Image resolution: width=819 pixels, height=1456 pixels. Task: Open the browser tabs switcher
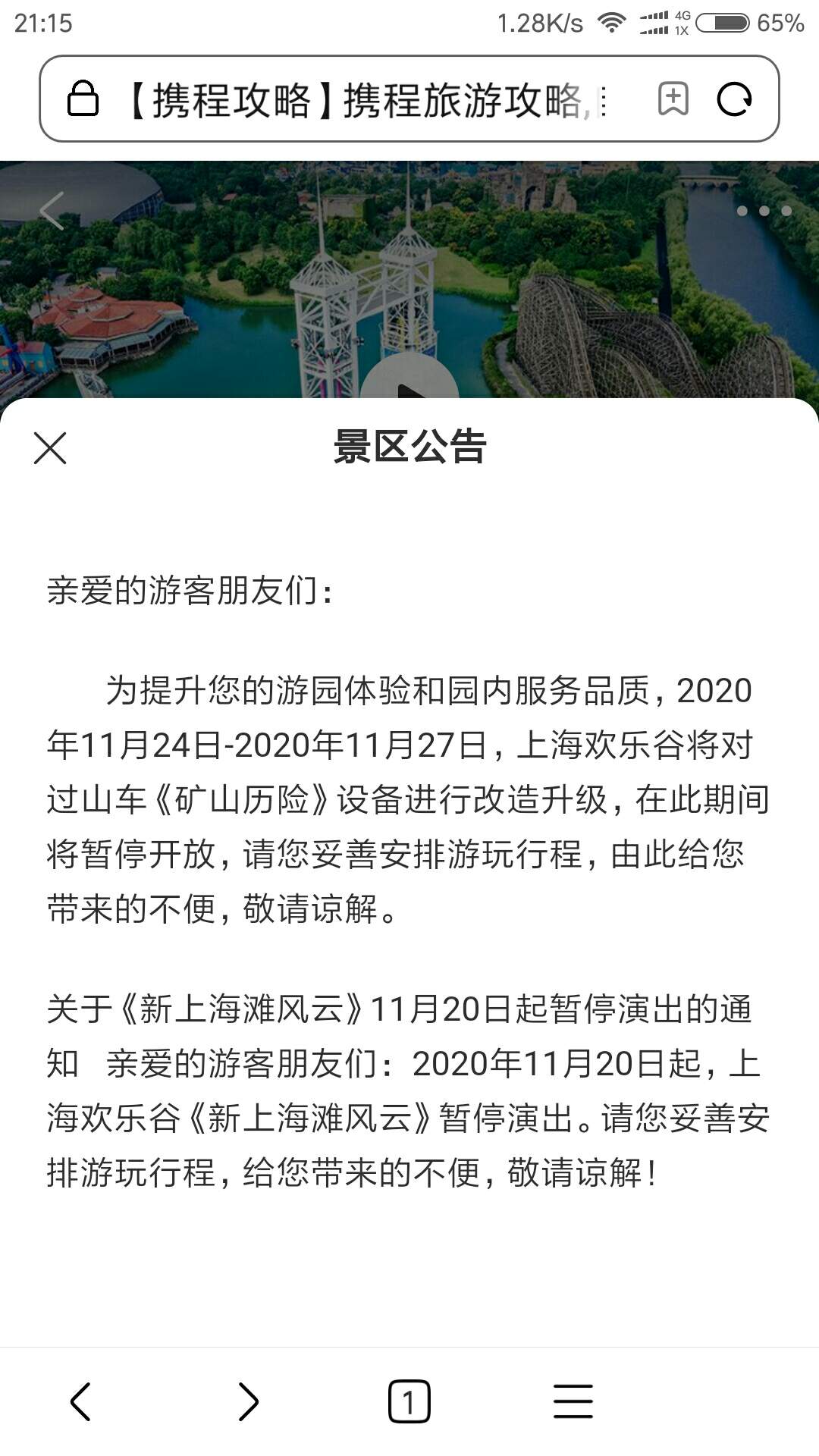(409, 1401)
